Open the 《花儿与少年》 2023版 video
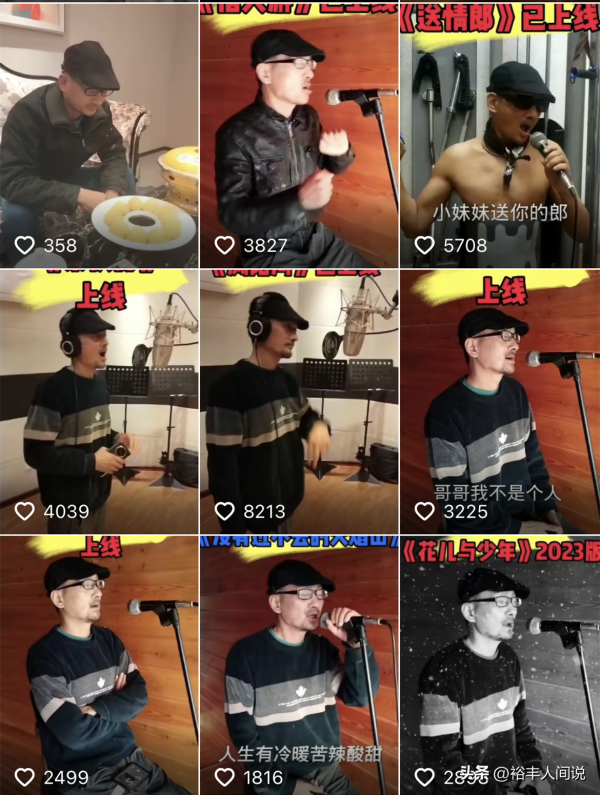Viewport: 600px width, 795px height. (x=499, y=665)
